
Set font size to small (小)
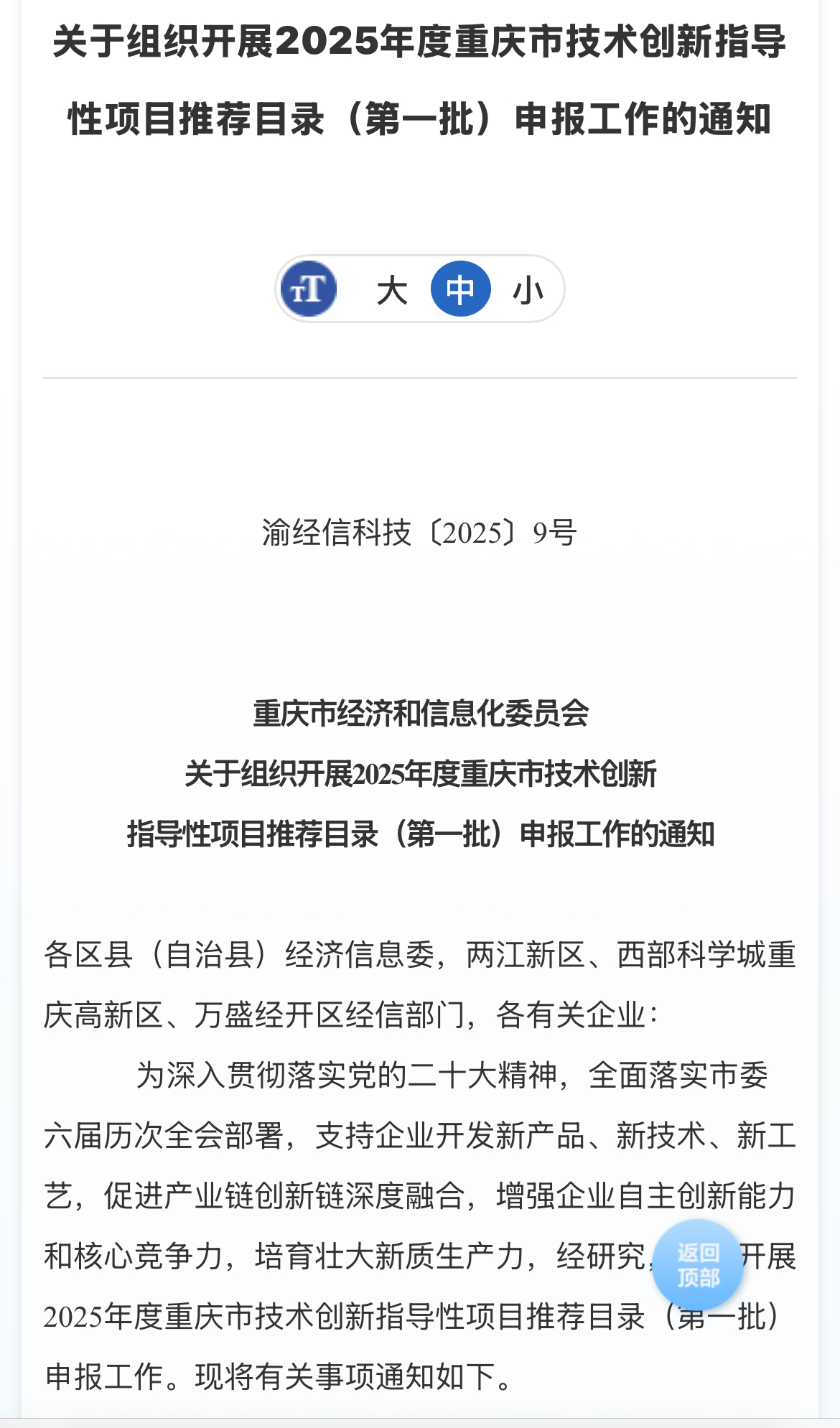coord(528,290)
